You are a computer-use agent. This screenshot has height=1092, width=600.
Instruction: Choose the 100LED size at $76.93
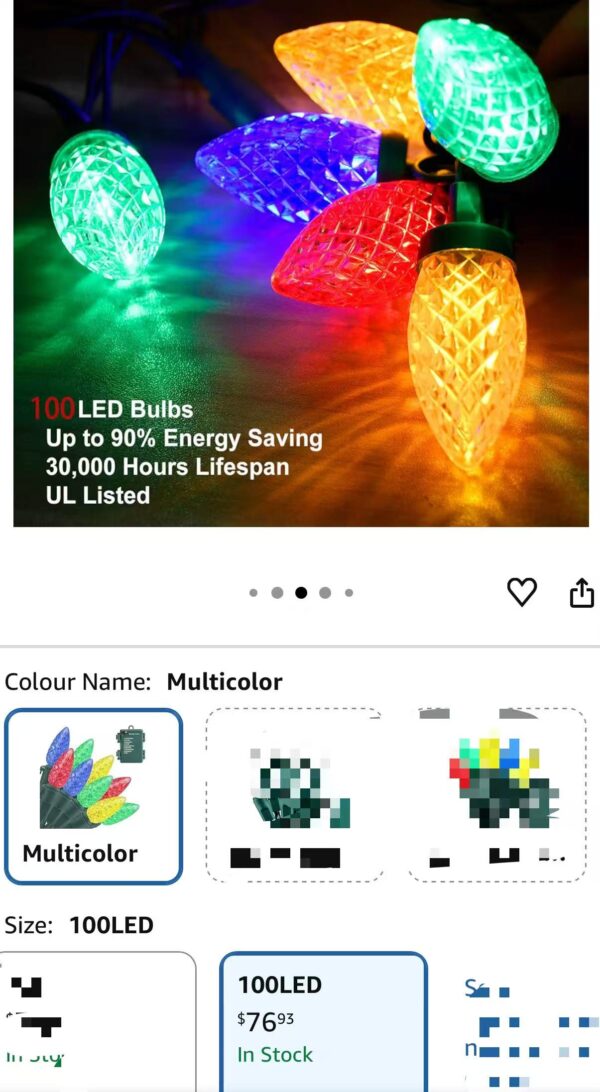click(x=323, y=1020)
